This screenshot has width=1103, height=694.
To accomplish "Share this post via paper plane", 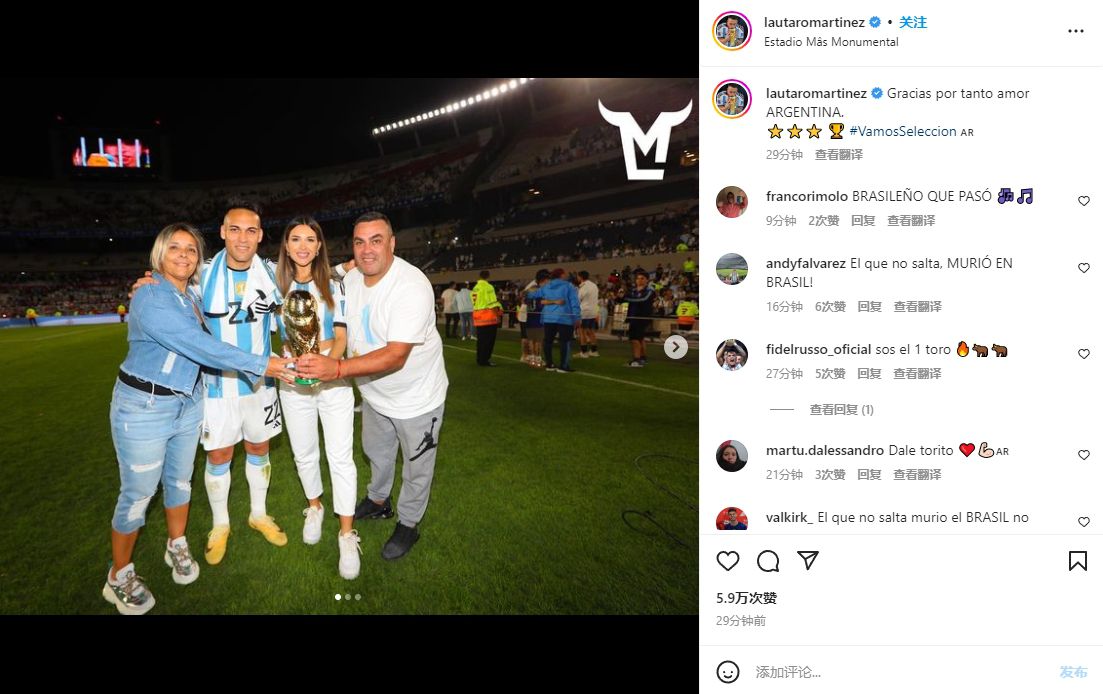I will [x=808, y=561].
